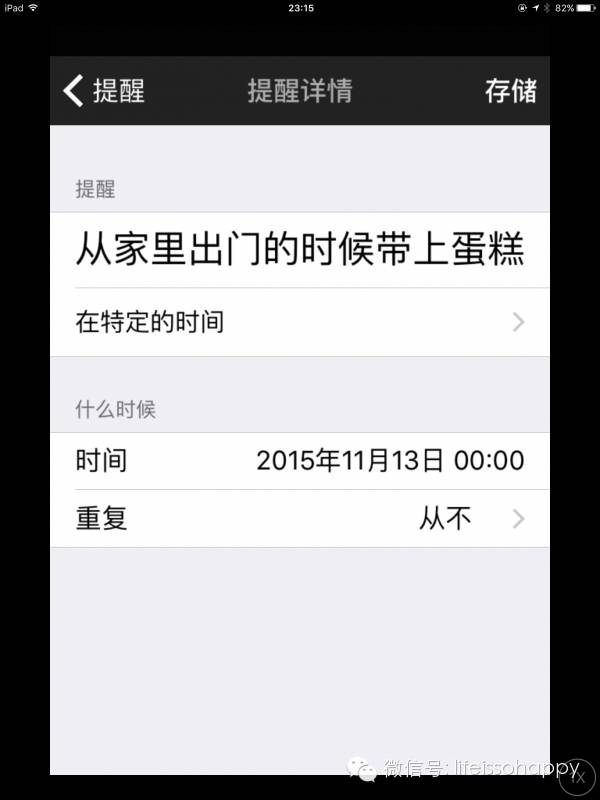Go back to the 提醒 list

[103, 90]
